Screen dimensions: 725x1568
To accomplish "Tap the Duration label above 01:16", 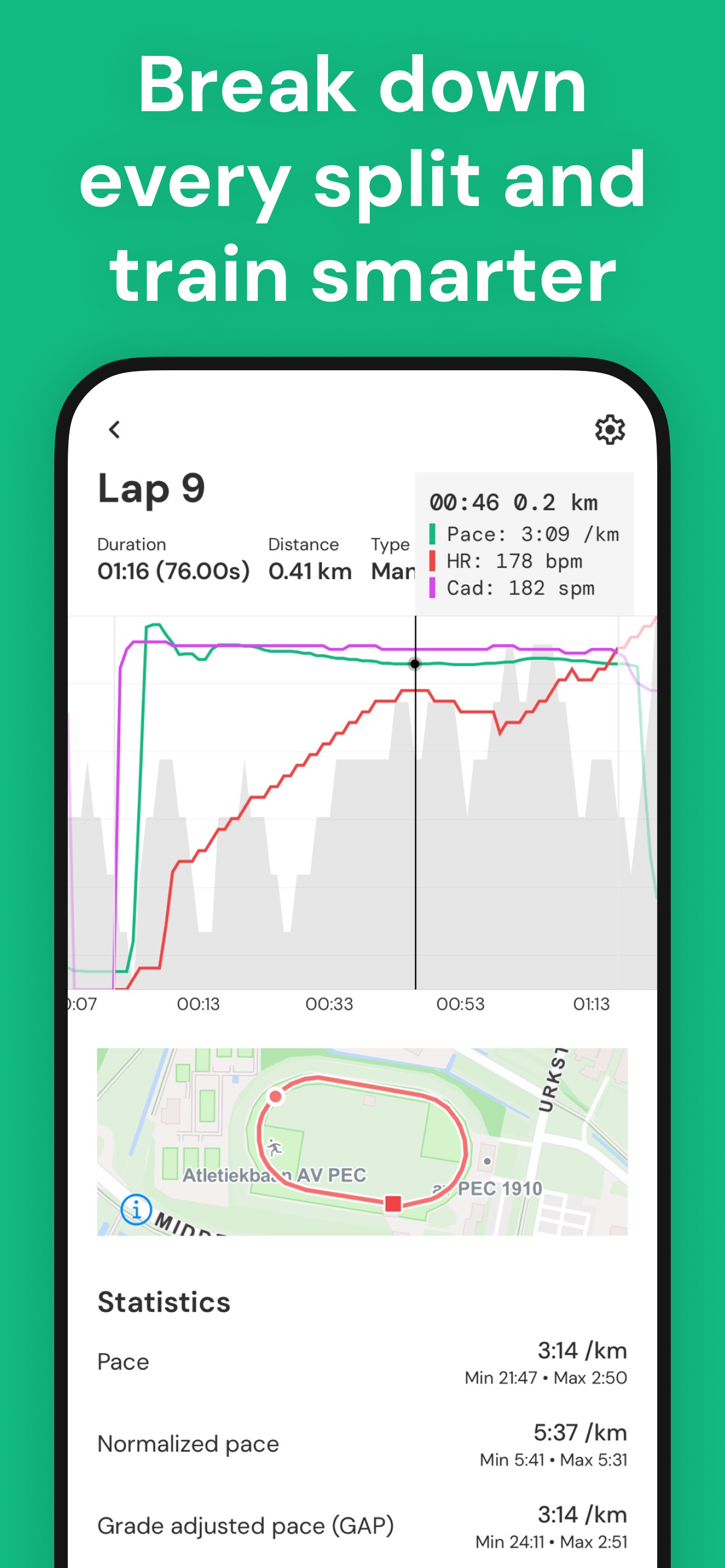I will pyautogui.click(x=132, y=544).
